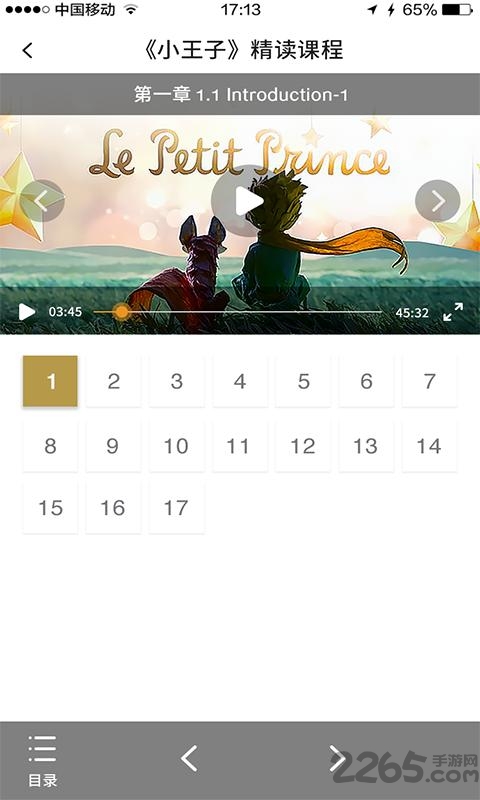Tap small play button beside 03:45
480x800 pixels.
click(x=27, y=312)
